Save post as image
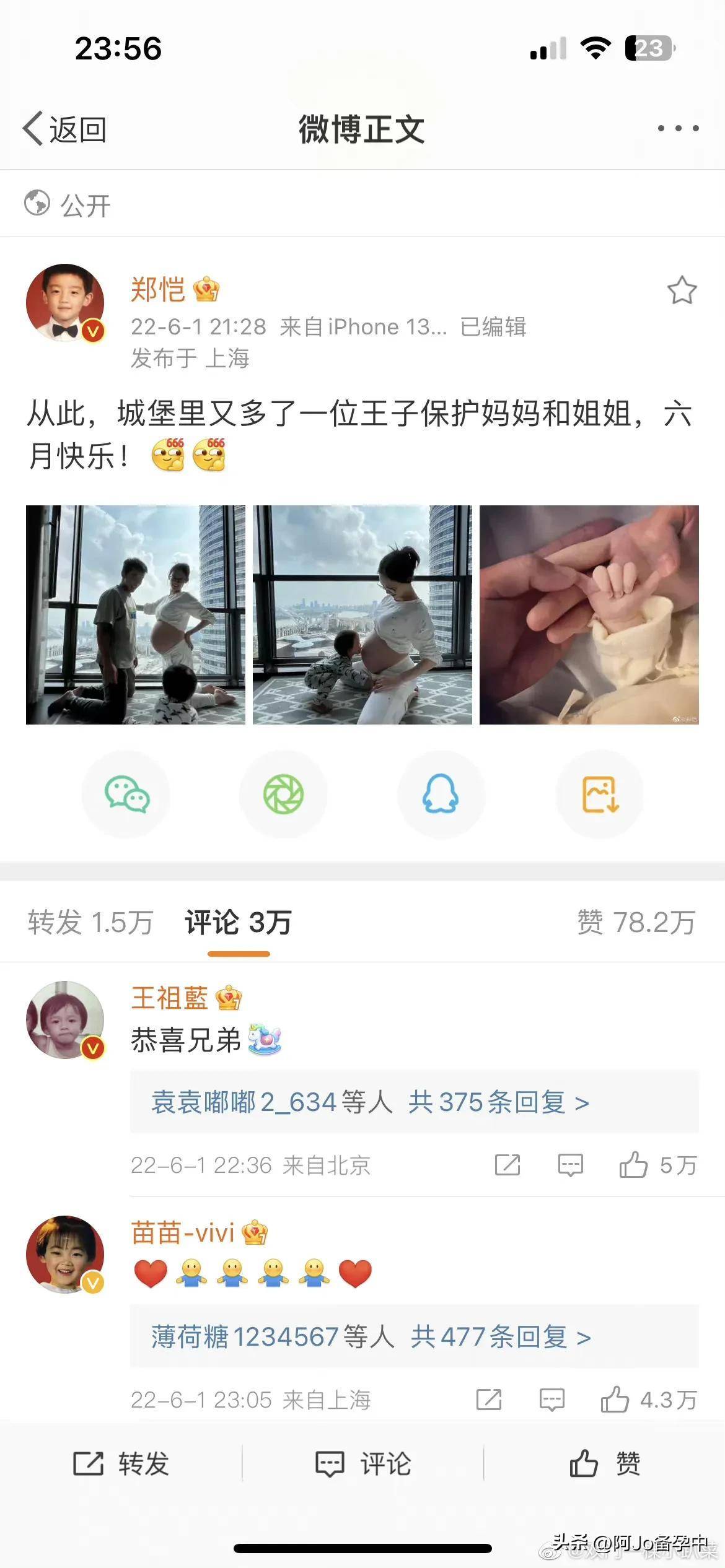The height and width of the screenshot is (1568, 725). 599,795
